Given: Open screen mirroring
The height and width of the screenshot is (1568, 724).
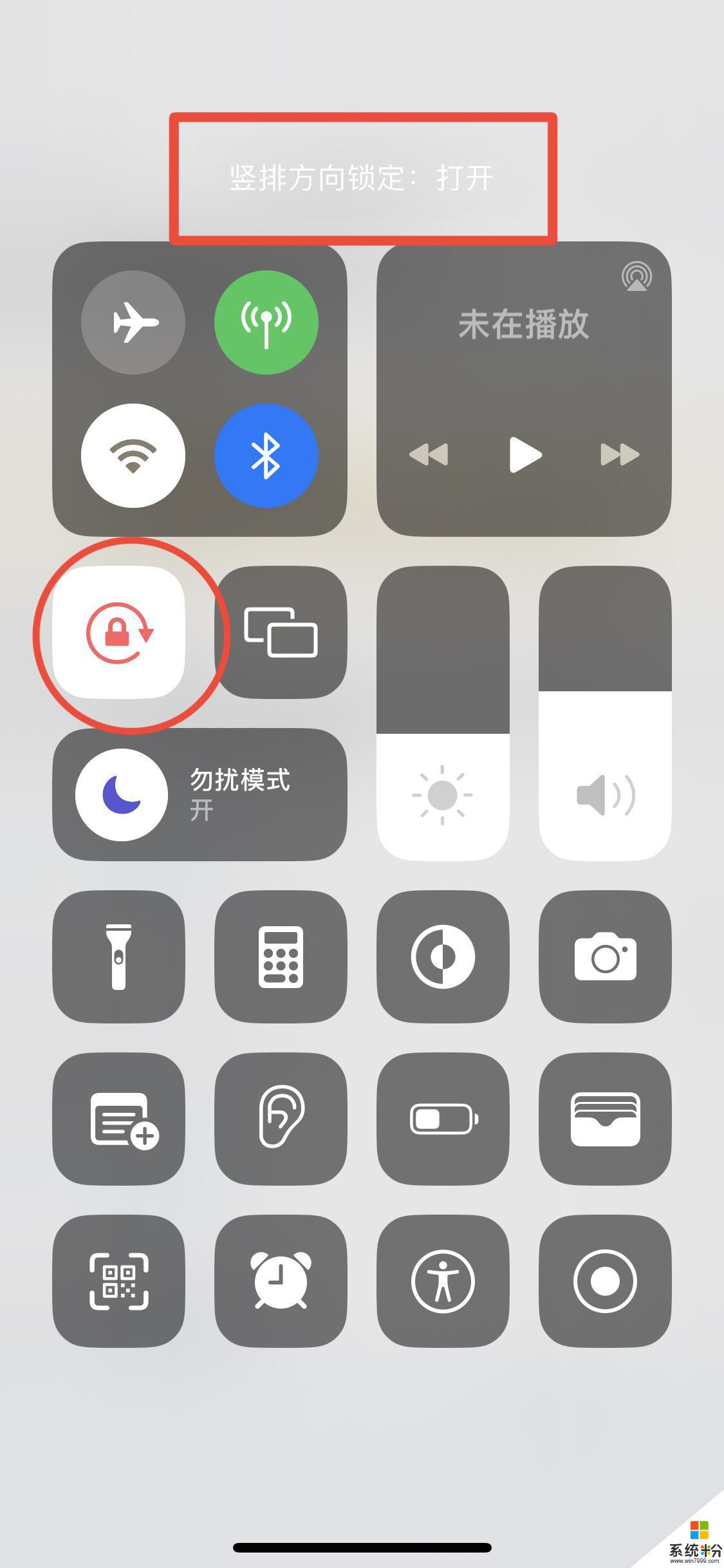Looking at the screenshot, I should click(x=281, y=633).
